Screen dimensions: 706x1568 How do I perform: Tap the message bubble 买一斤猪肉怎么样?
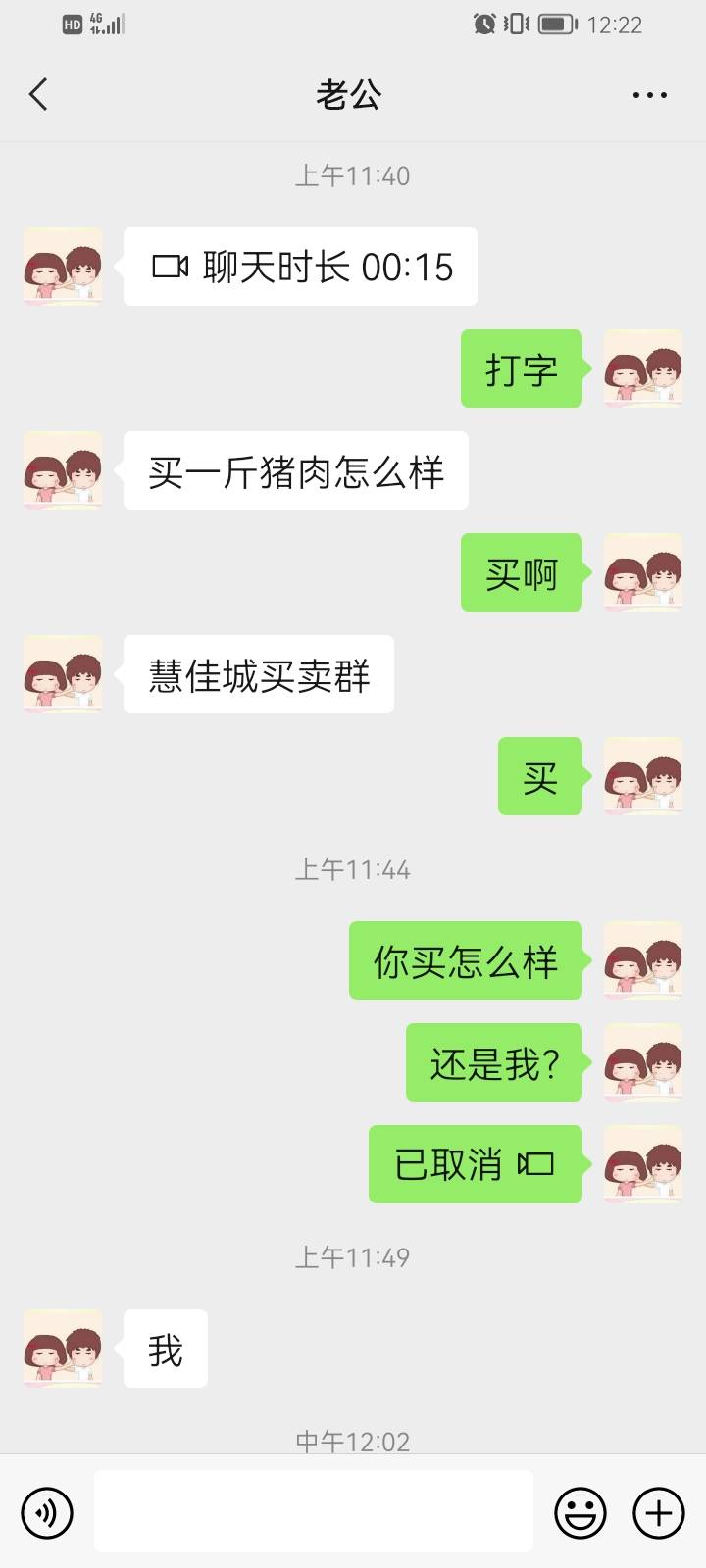coord(294,471)
